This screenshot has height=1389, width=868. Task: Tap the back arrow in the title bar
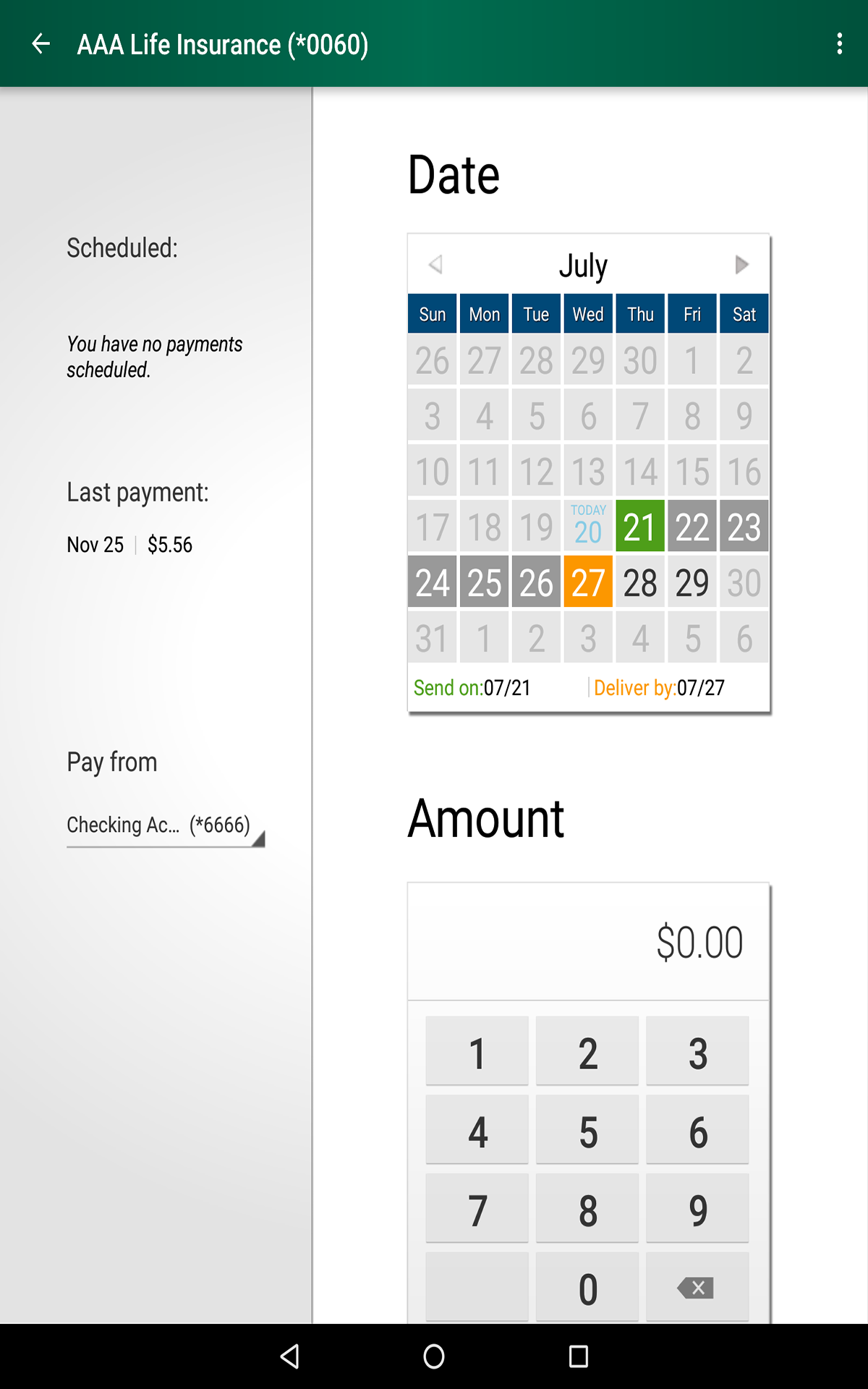tap(41, 43)
